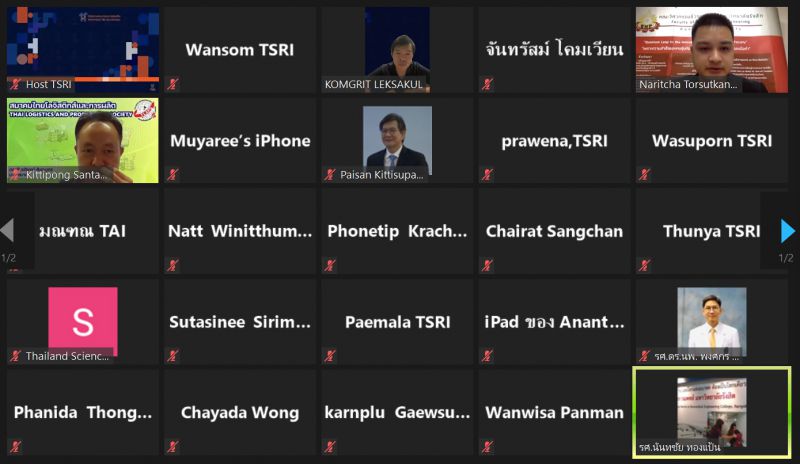Image resolution: width=800 pixels, height=464 pixels.
Task: Select the Thailand Science tile with S avatar
Action: (83, 322)
